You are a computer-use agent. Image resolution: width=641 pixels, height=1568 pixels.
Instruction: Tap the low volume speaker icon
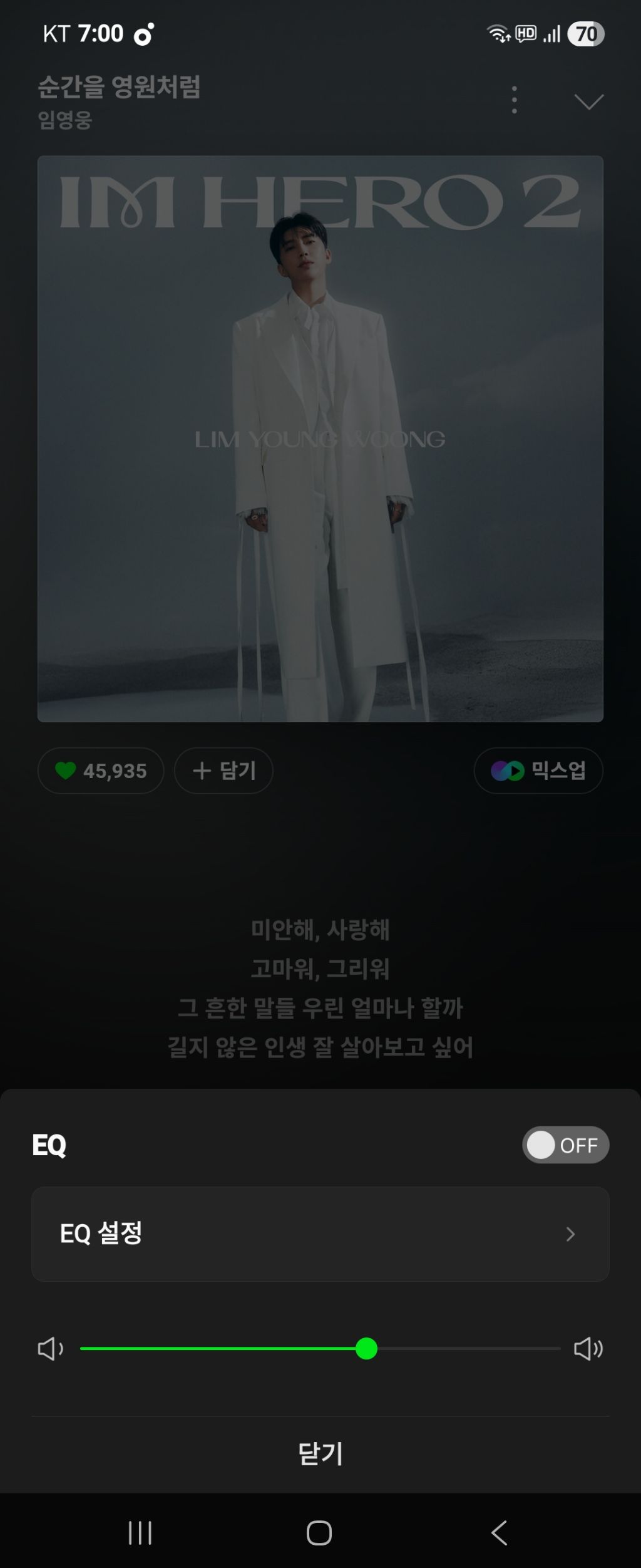pyautogui.click(x=50, y=1348)
